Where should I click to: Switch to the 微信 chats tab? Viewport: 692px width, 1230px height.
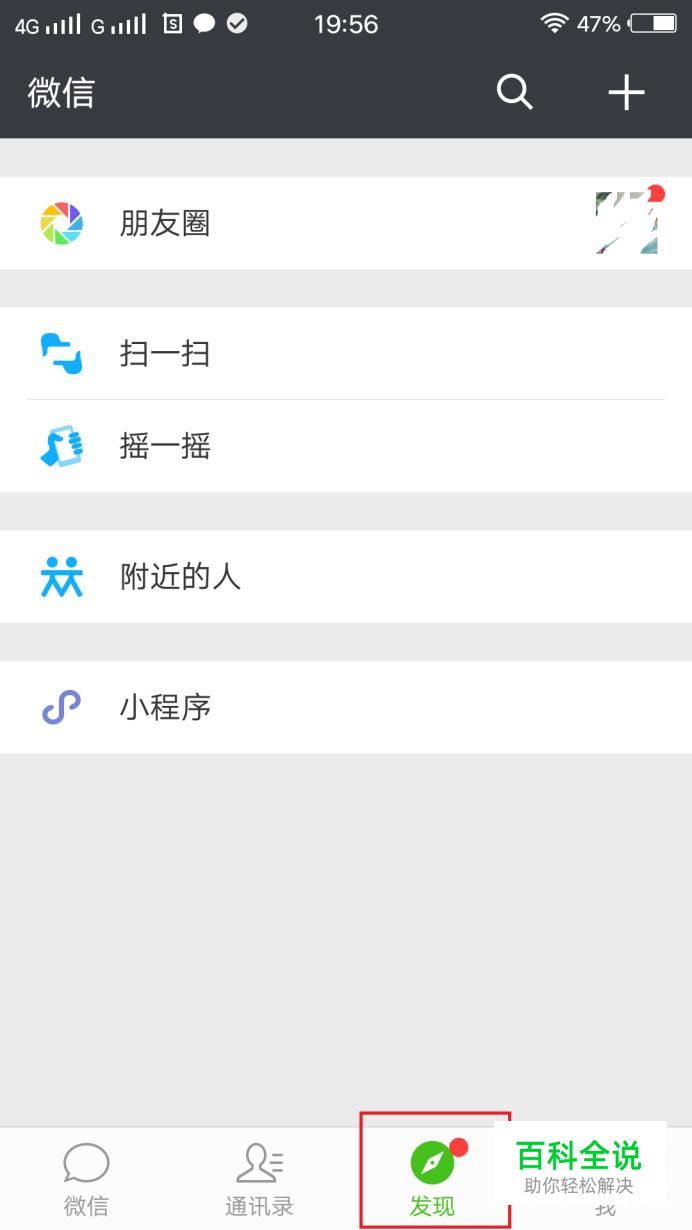[x=86, y=1180]
